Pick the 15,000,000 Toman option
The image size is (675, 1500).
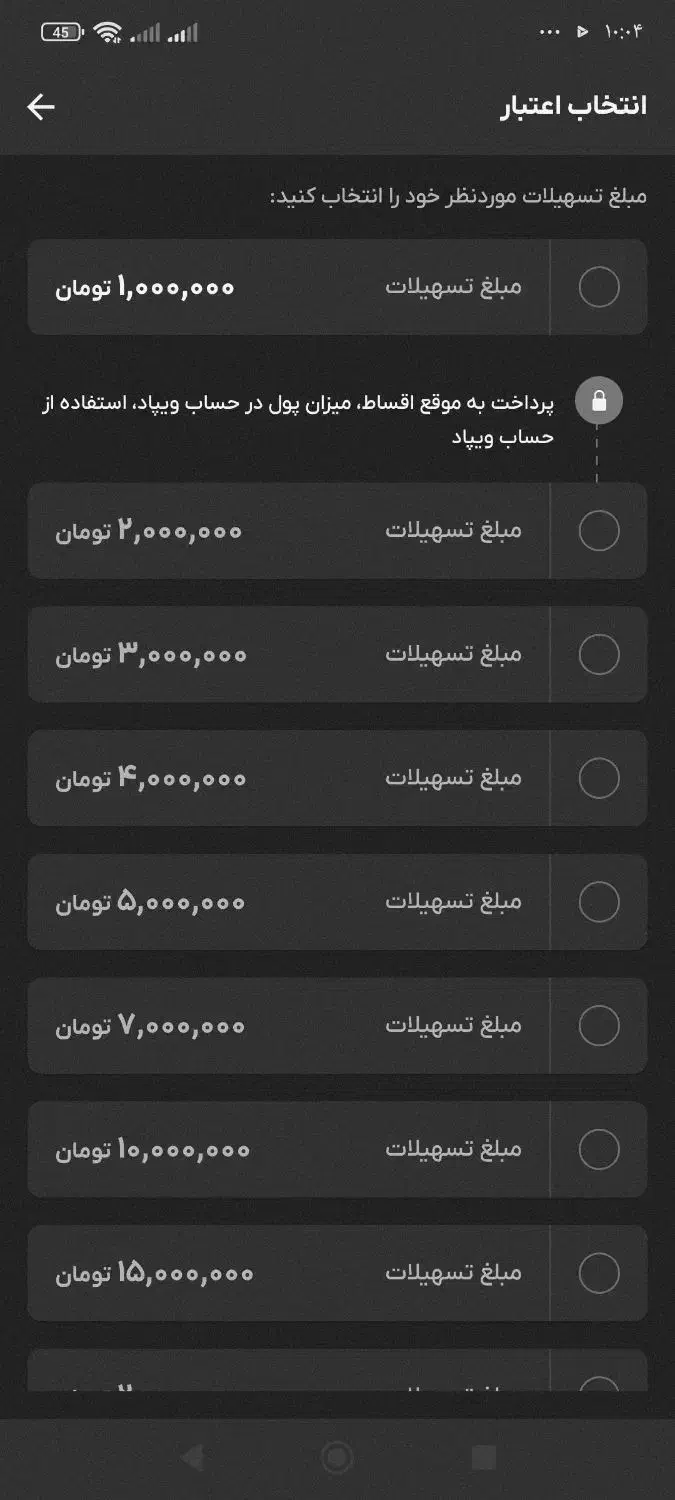click(x=337, y=1274)
